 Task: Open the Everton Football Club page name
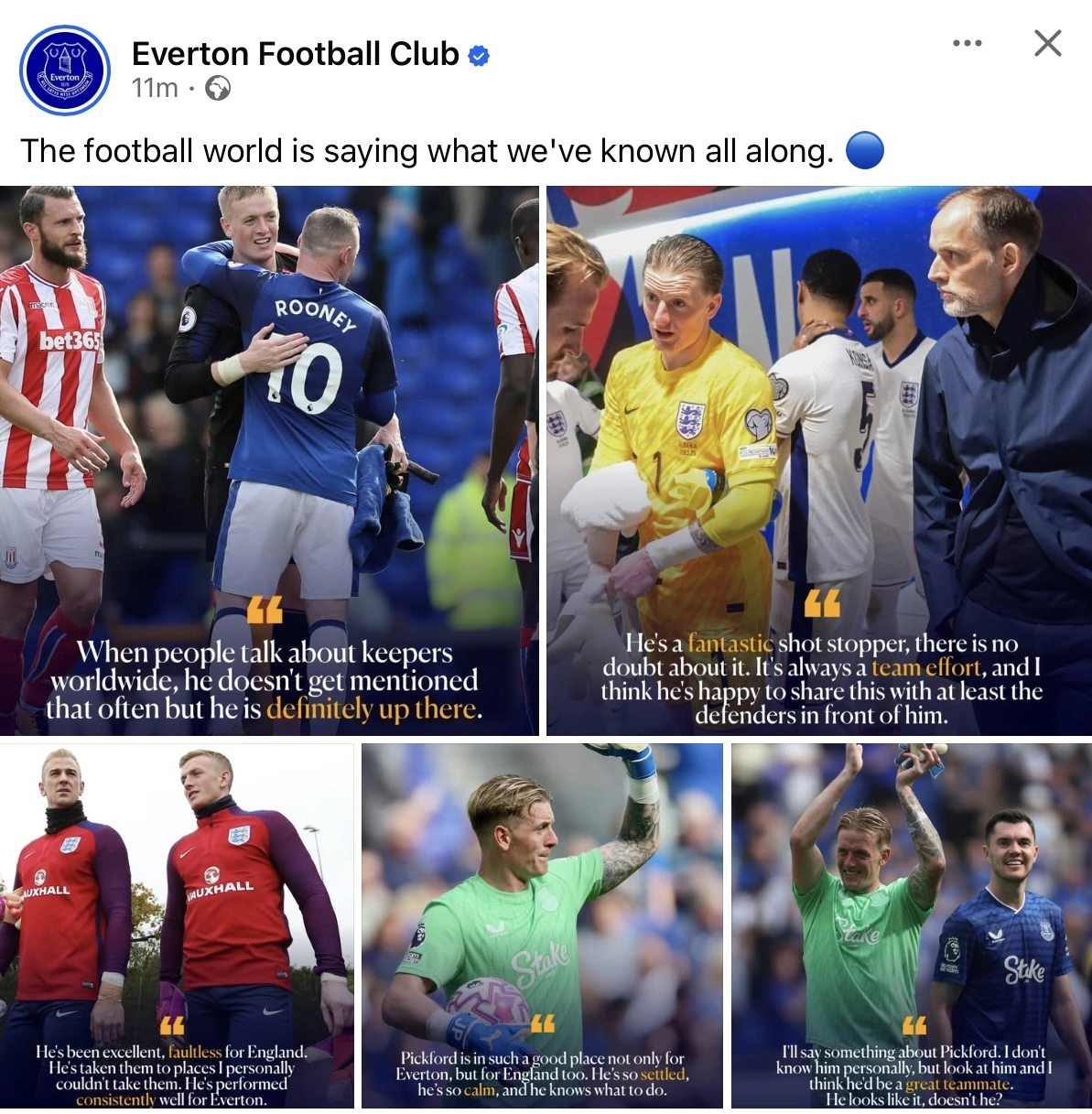295,54
